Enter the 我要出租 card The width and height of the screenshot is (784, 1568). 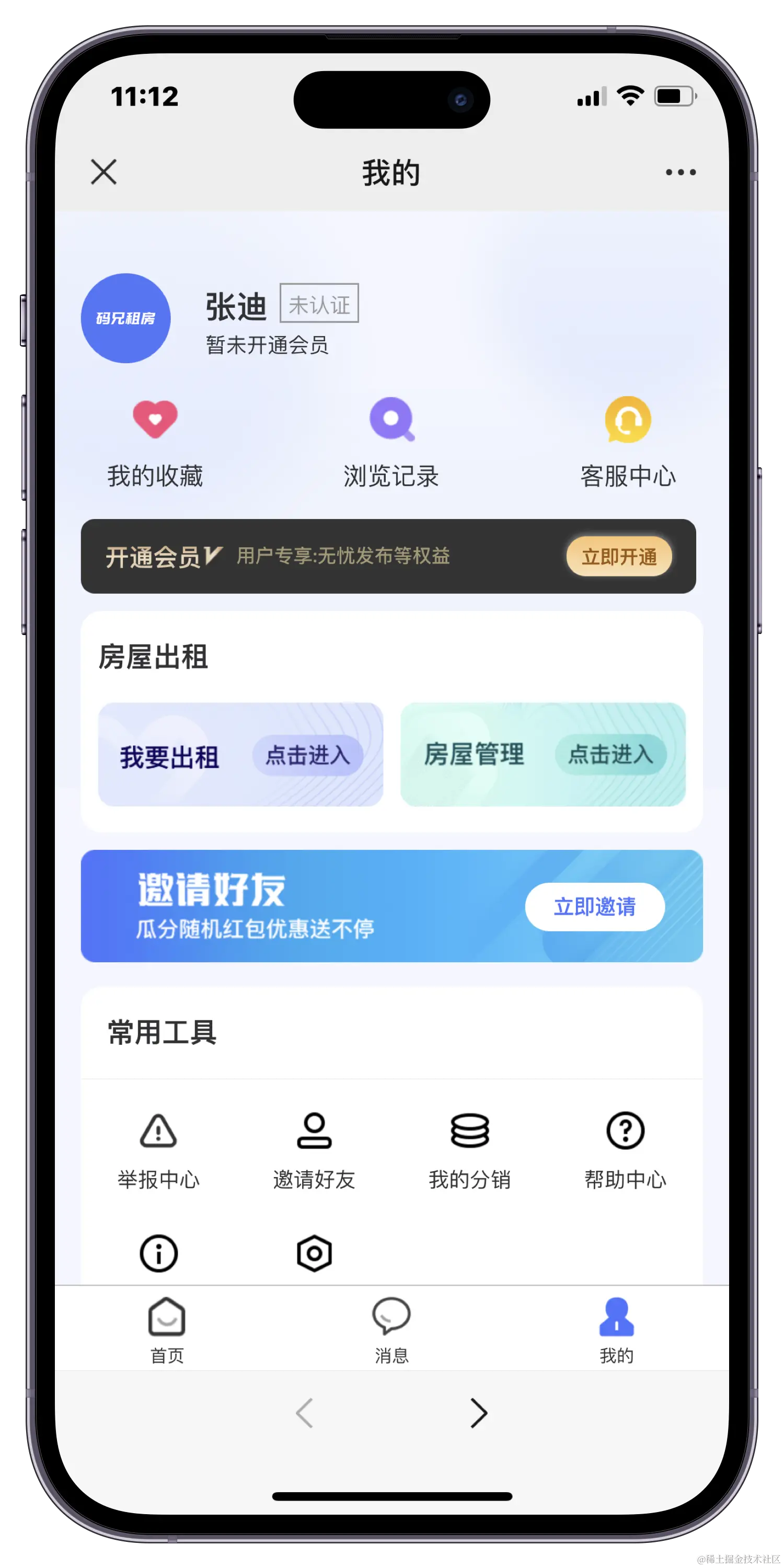click(x=240, y=755)
